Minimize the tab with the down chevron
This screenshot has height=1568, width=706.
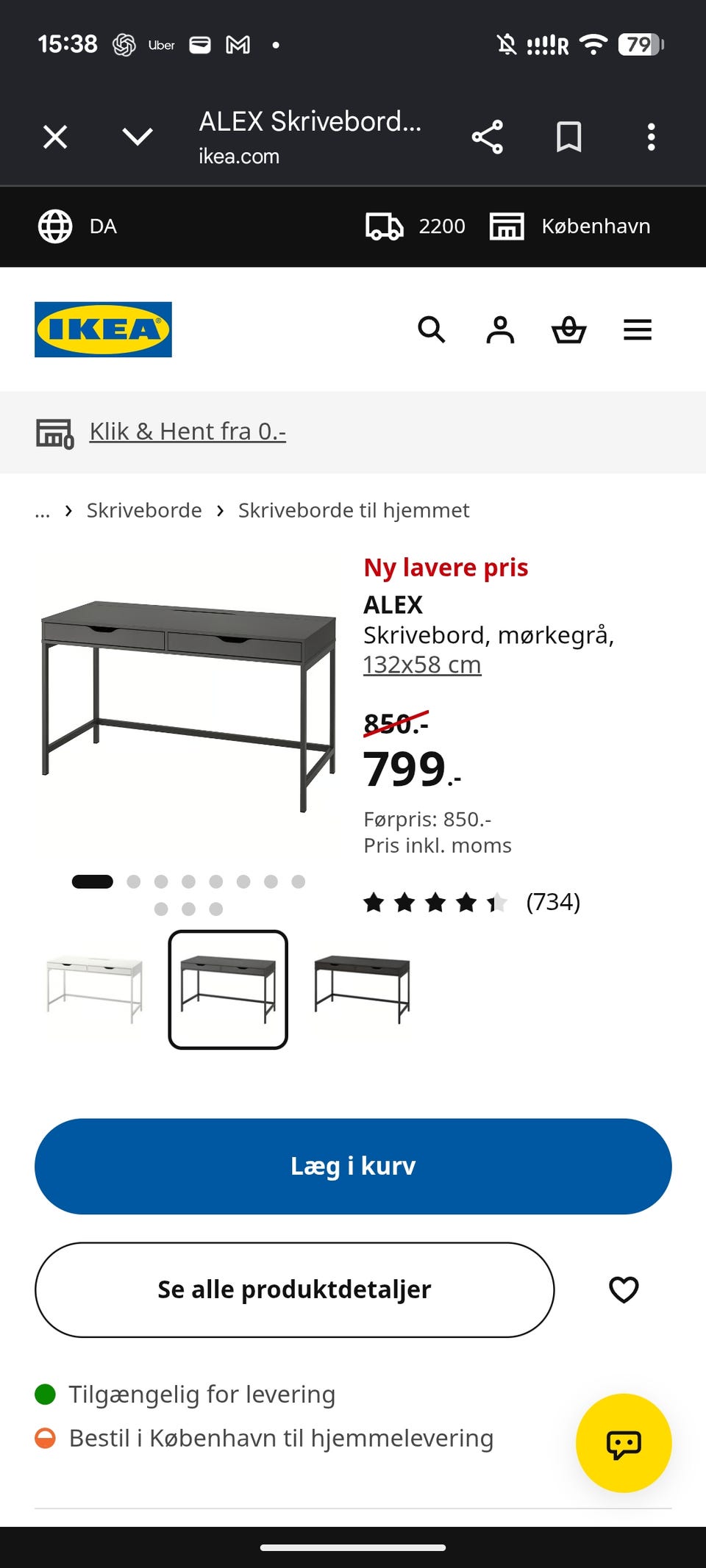(x=138, y=137)
